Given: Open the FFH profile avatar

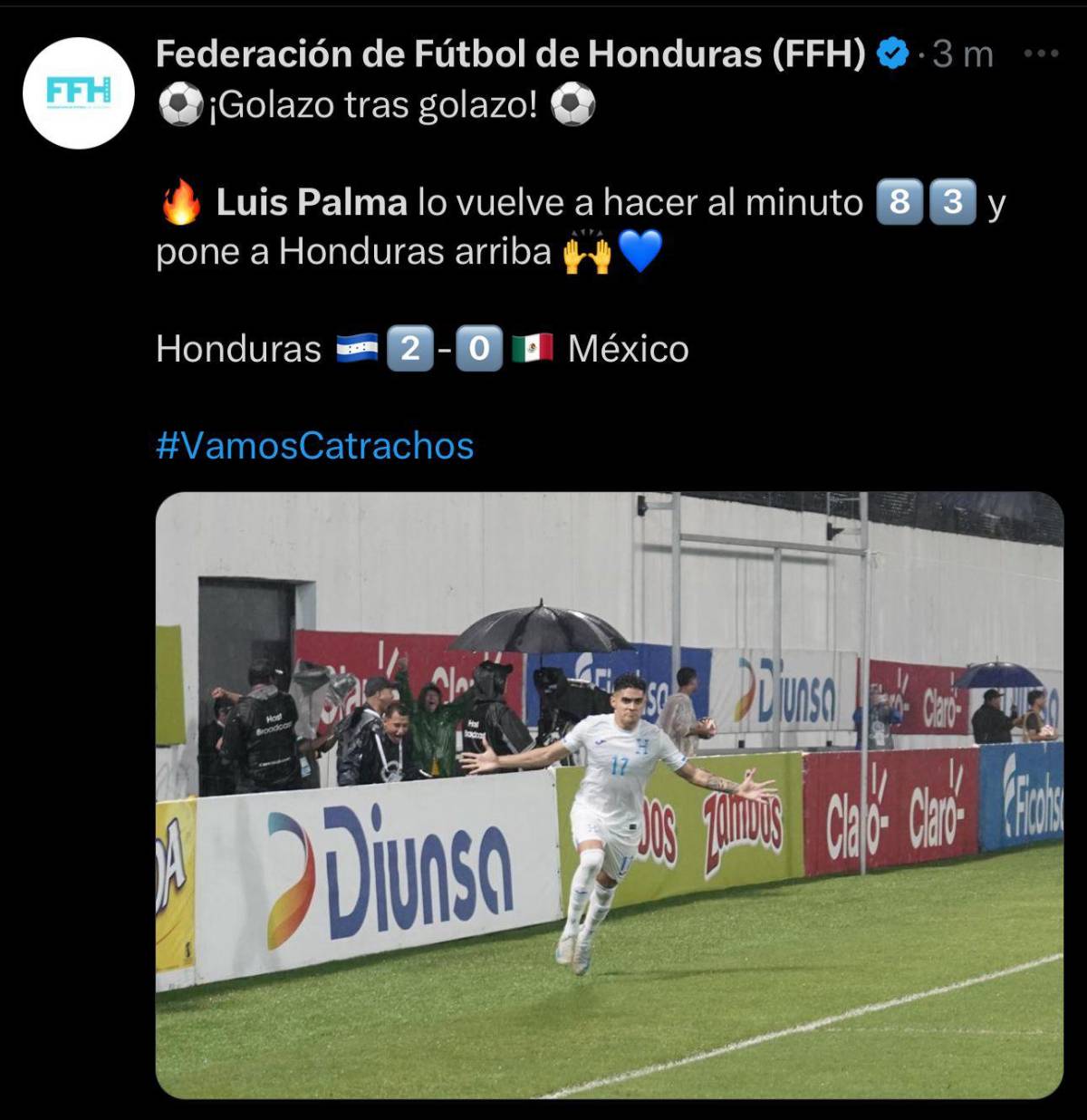Looking at the screenshot, I should point(78,91).
